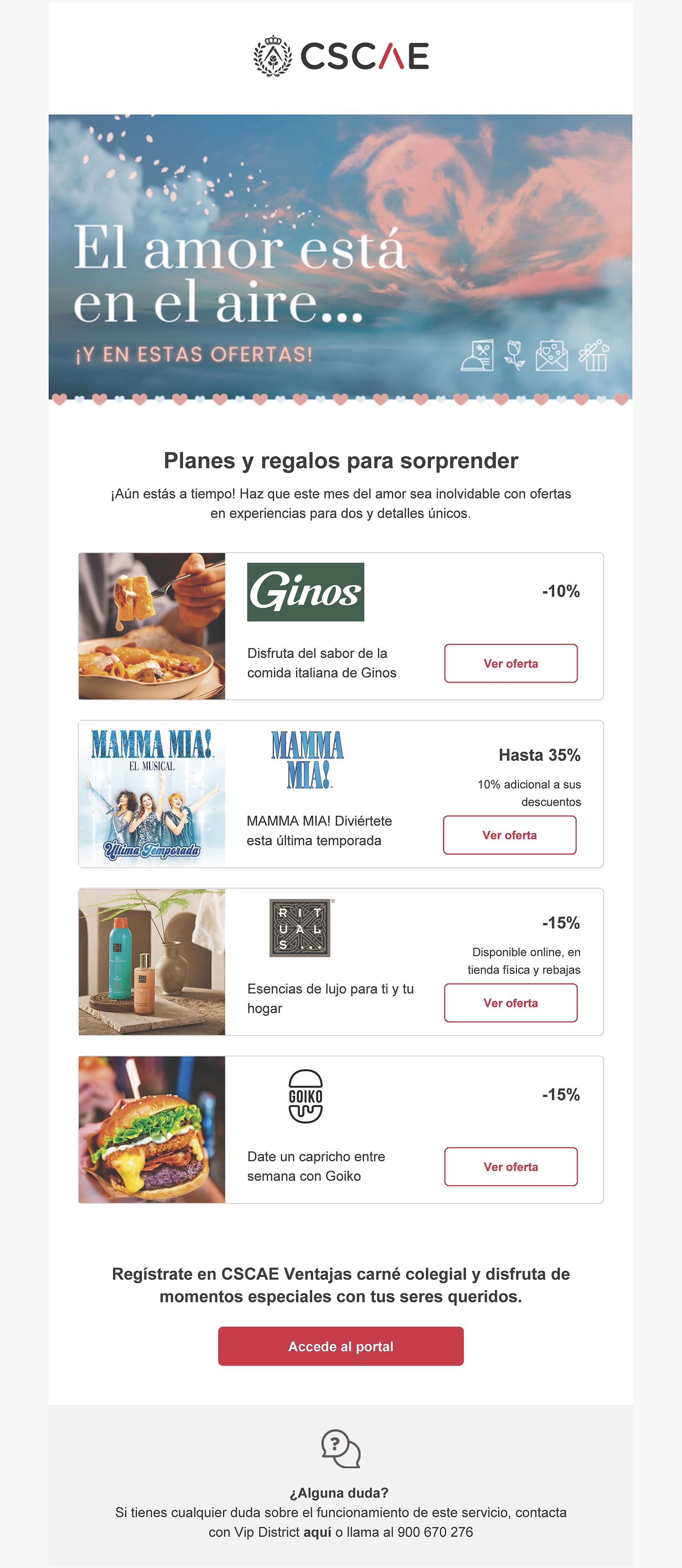This screenshot has width=682, height=1568.
Task: Open the Ginos pasta image card
Action: (152, 626)
